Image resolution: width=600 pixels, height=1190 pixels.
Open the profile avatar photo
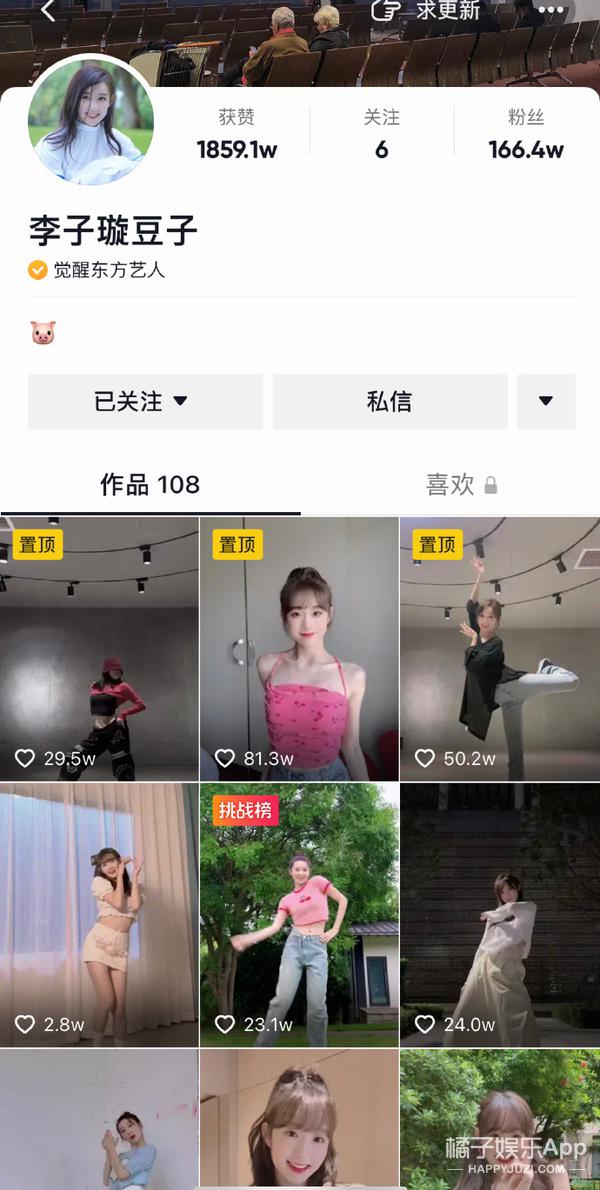(x=91, y=121)
